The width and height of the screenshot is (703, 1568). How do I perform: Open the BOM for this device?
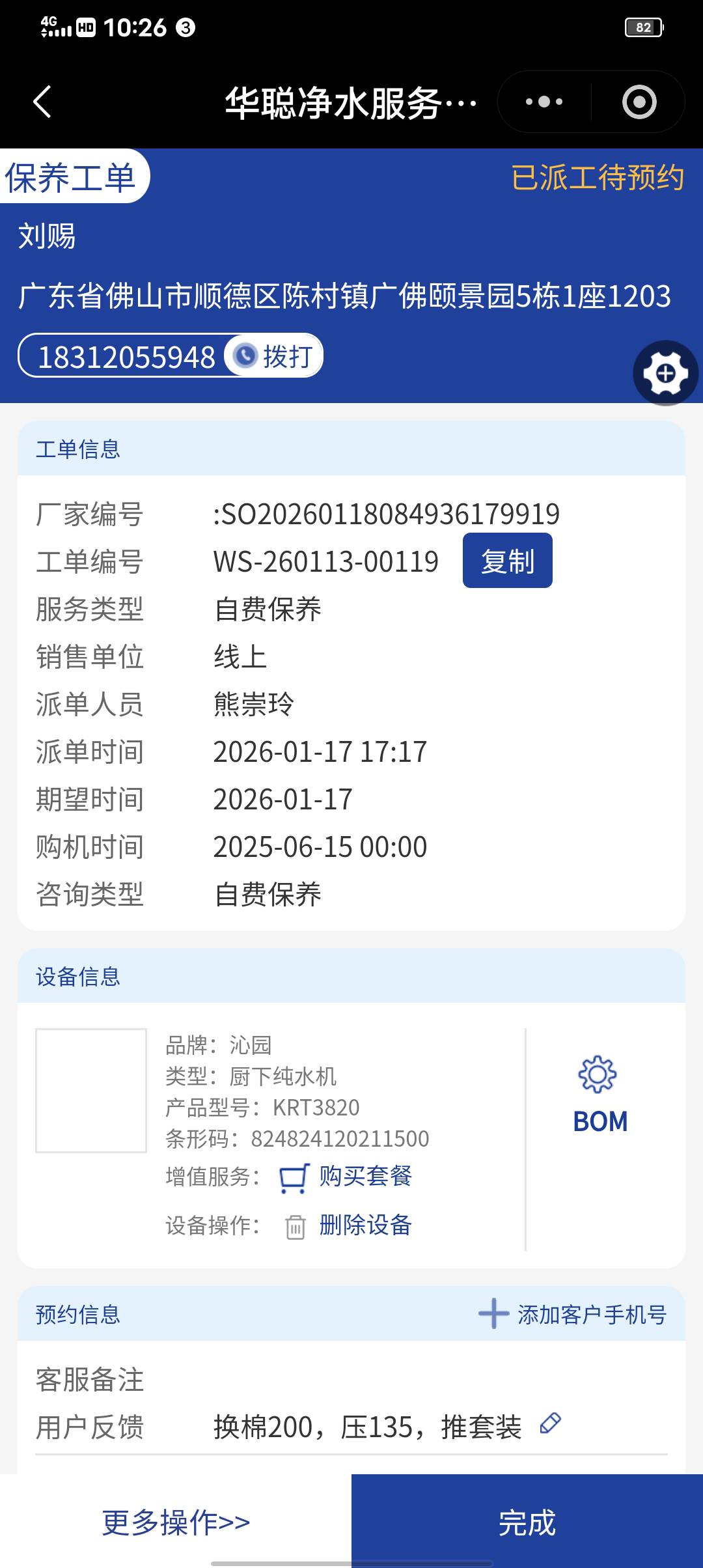pyautogui.click(x=600, y=1096)
